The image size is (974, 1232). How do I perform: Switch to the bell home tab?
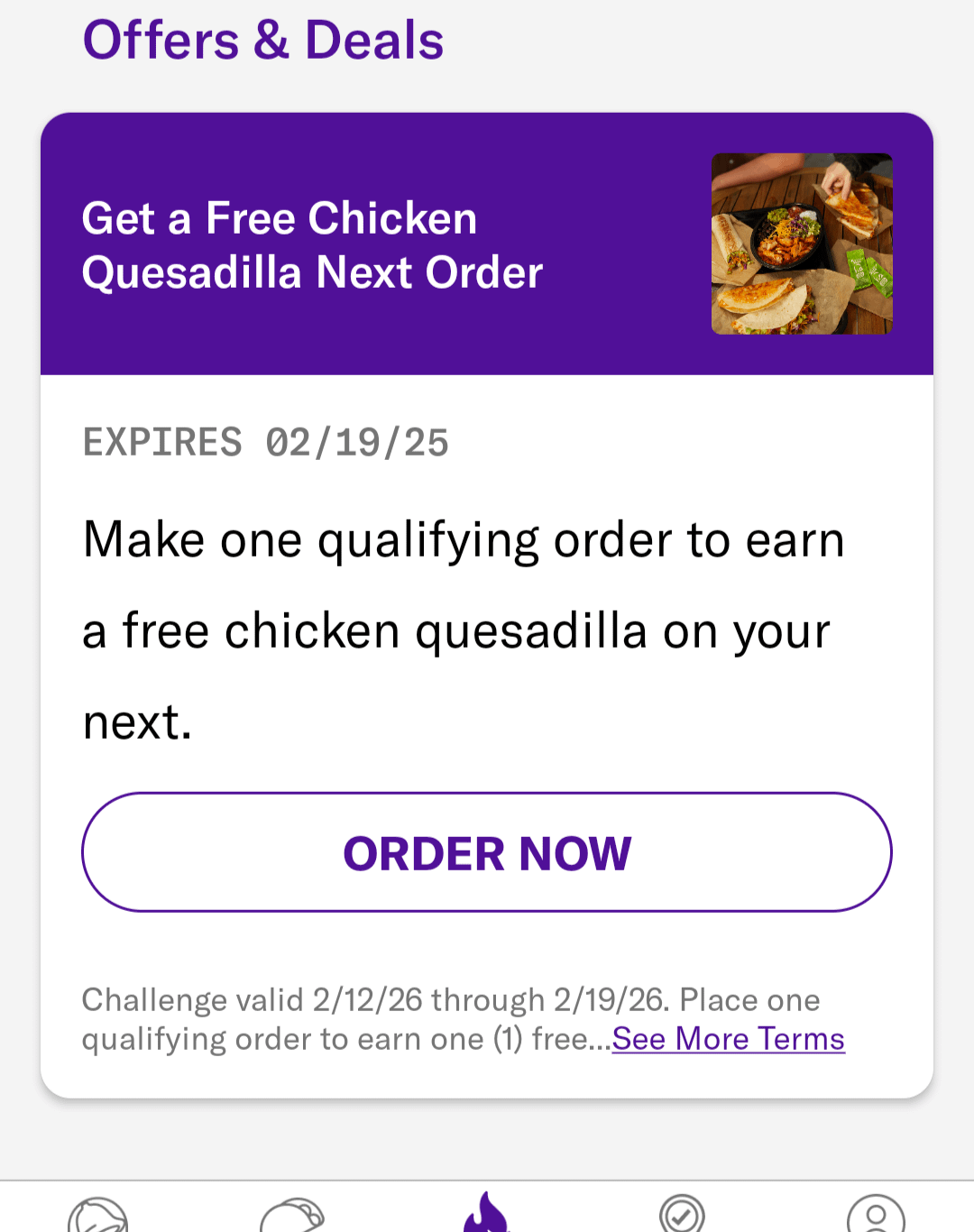point(98,1214)
